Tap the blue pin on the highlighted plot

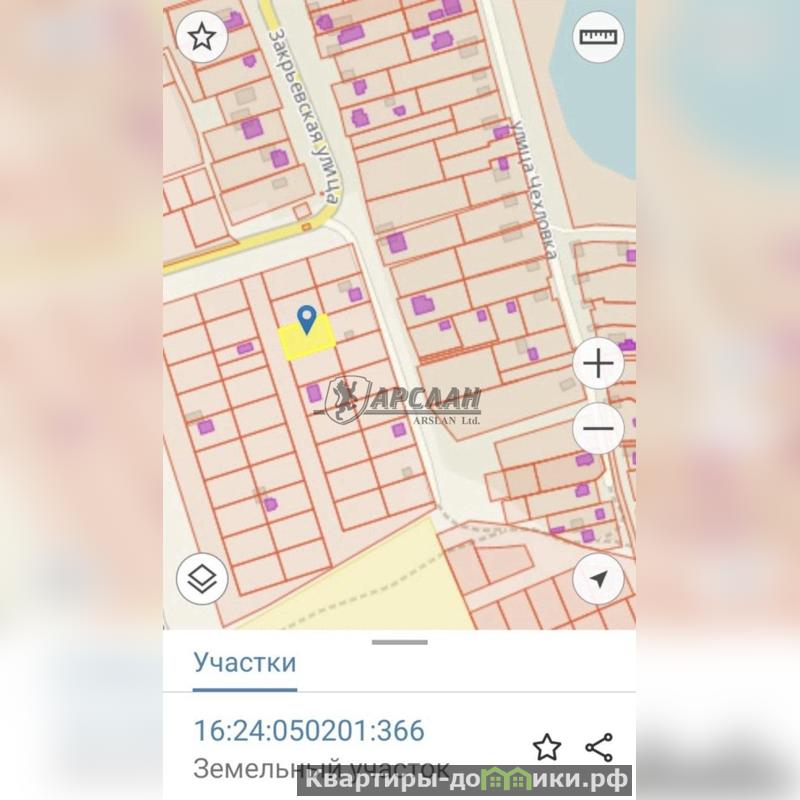(308, 320)
